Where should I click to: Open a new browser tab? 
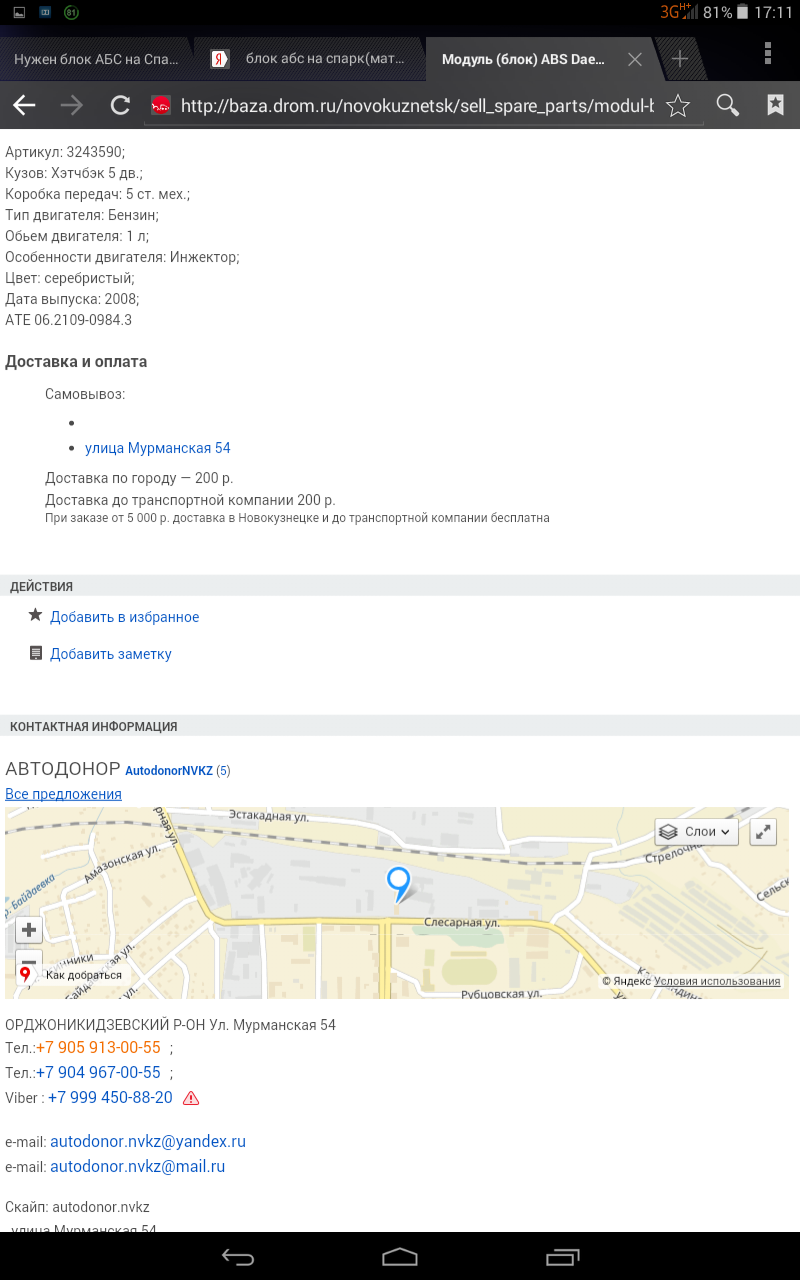[x=680, y=59]
